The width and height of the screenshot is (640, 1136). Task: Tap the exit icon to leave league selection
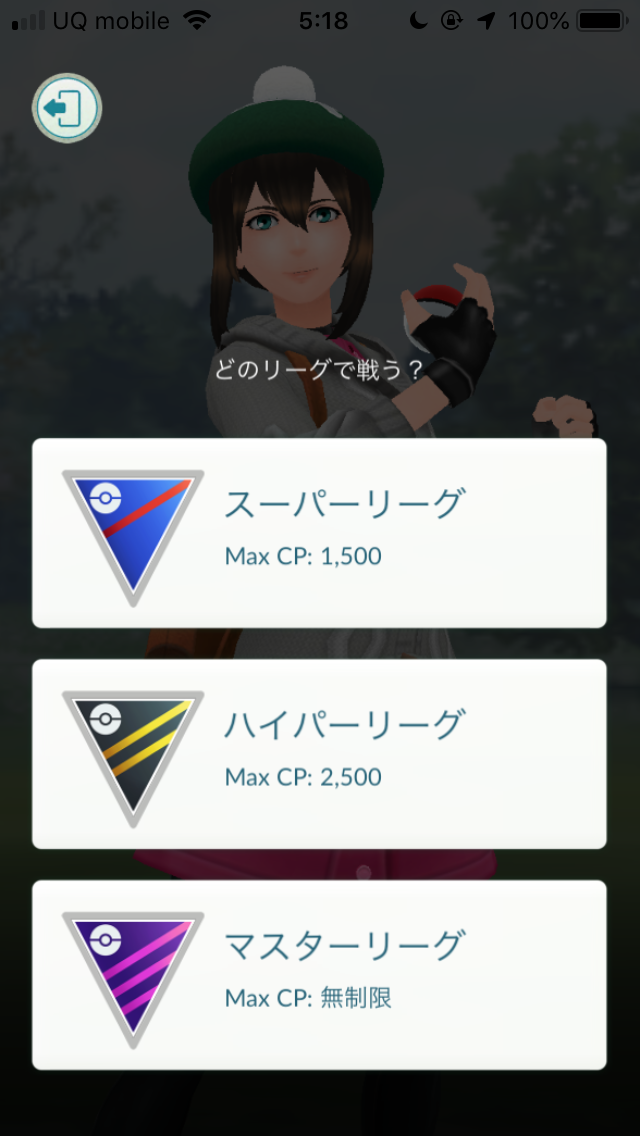point(67,109)
